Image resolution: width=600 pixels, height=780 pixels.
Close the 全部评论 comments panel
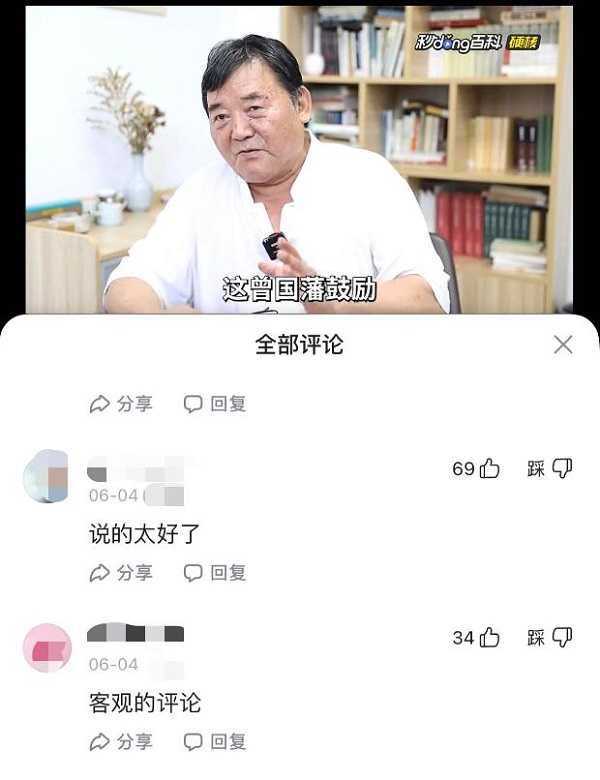(563, 345)
